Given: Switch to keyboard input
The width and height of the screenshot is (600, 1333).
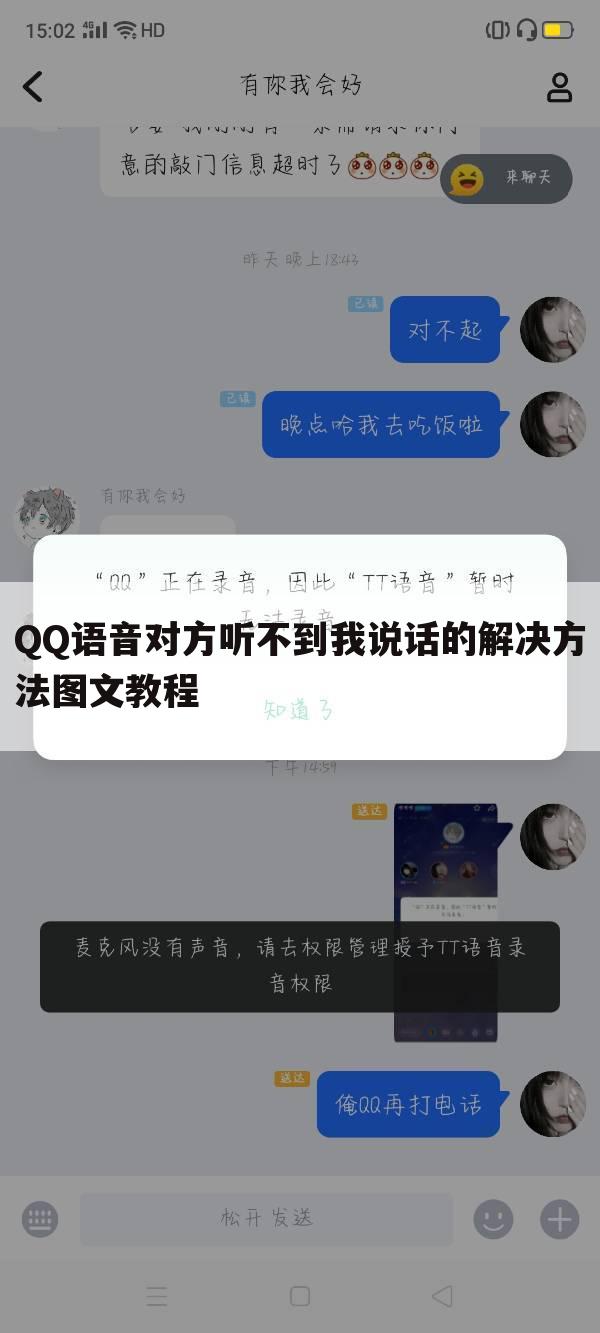Looking at the screenshot, I should coord(40,1219).
